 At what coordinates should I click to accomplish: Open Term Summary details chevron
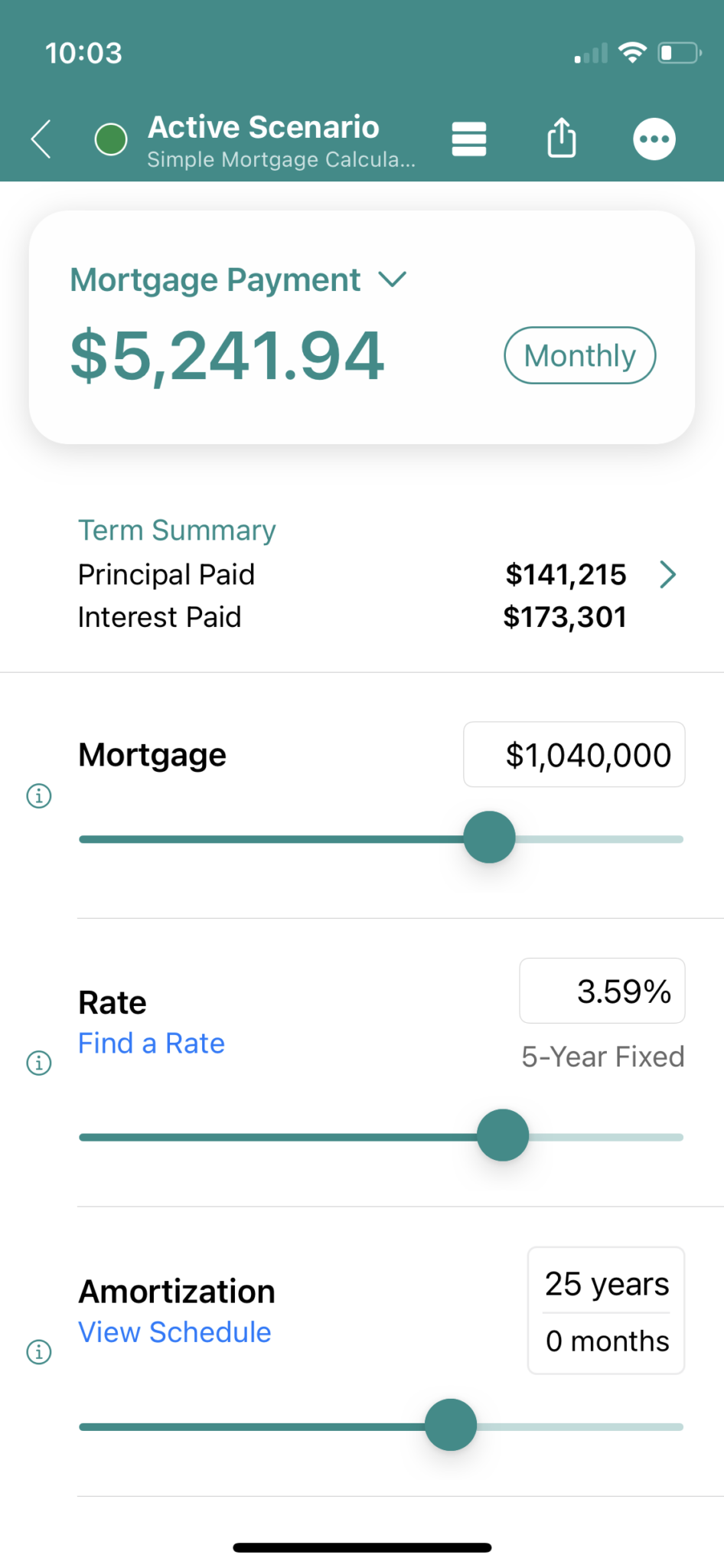click(668, 574)
